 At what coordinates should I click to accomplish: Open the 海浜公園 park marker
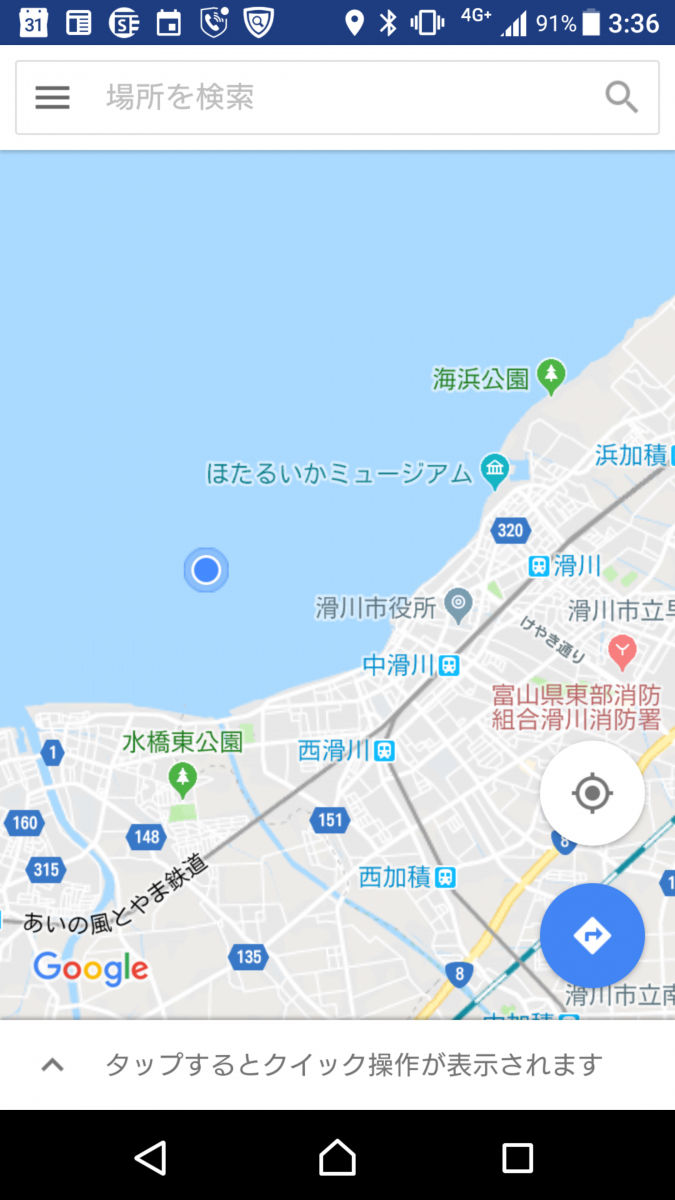point(550,377)
